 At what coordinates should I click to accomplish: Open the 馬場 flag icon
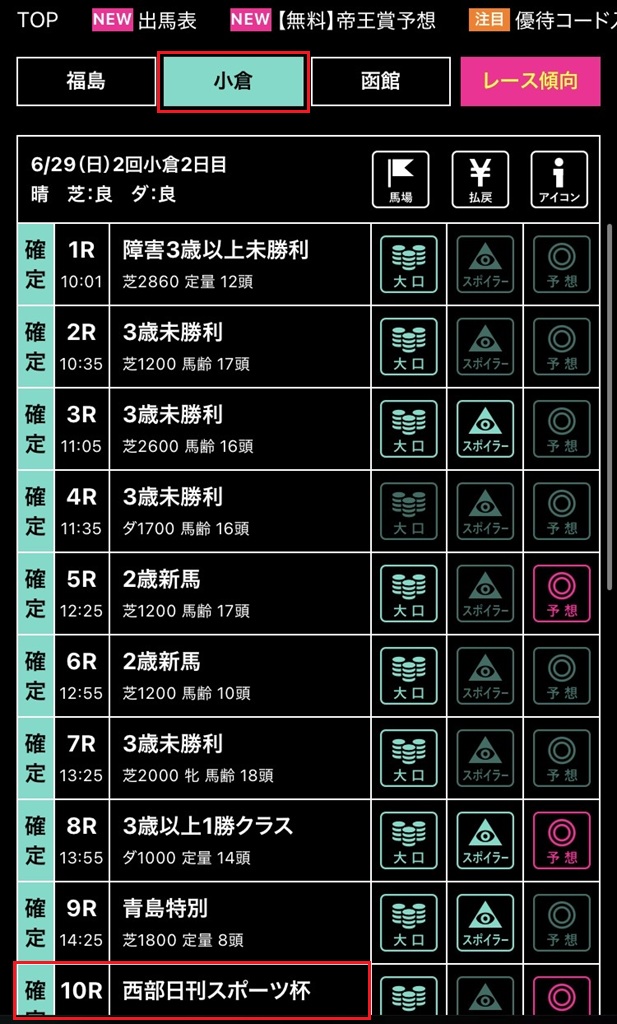pyautogui.click(x=400, y=180)
